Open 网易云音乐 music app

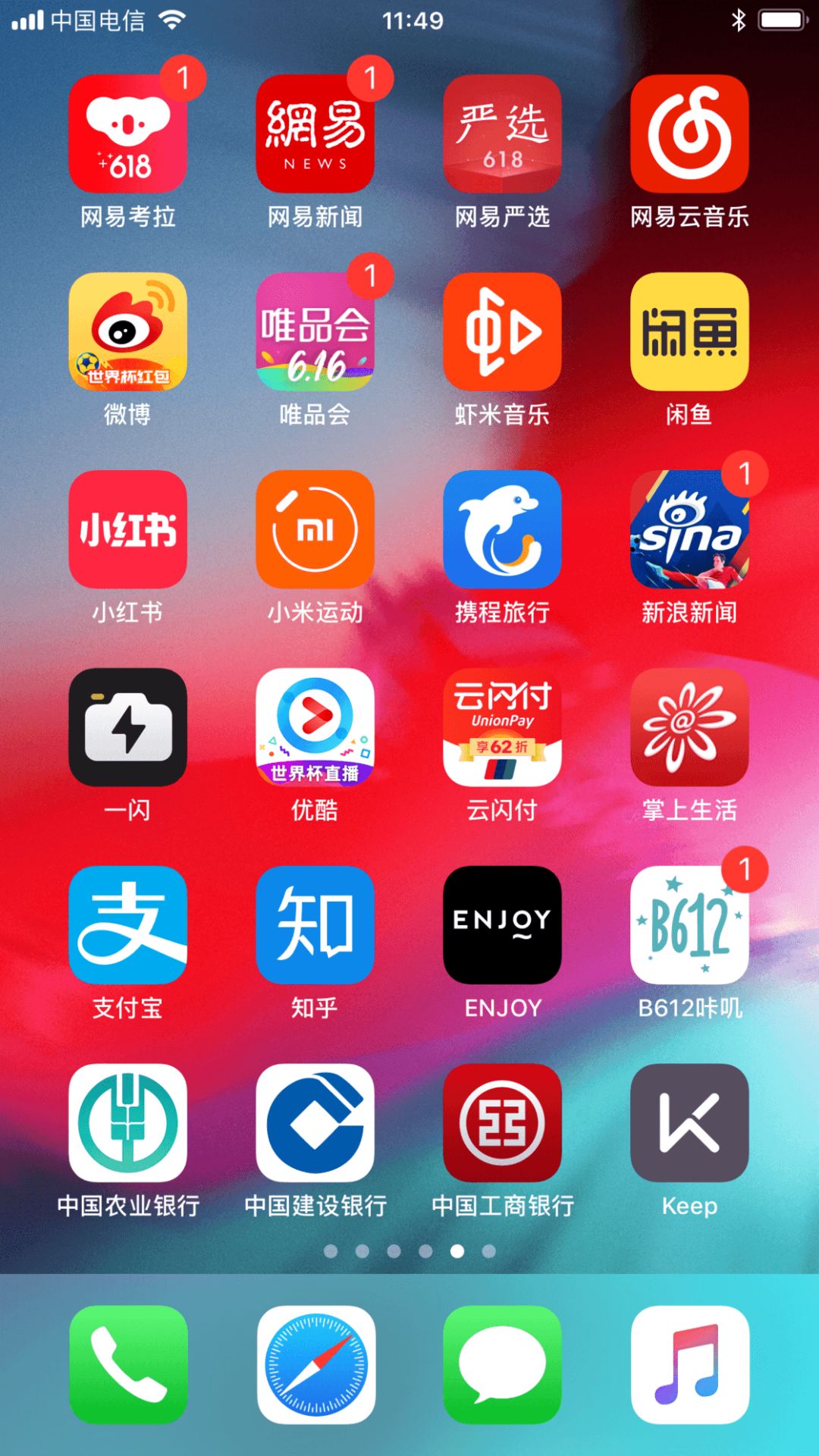tap(689, 133)
